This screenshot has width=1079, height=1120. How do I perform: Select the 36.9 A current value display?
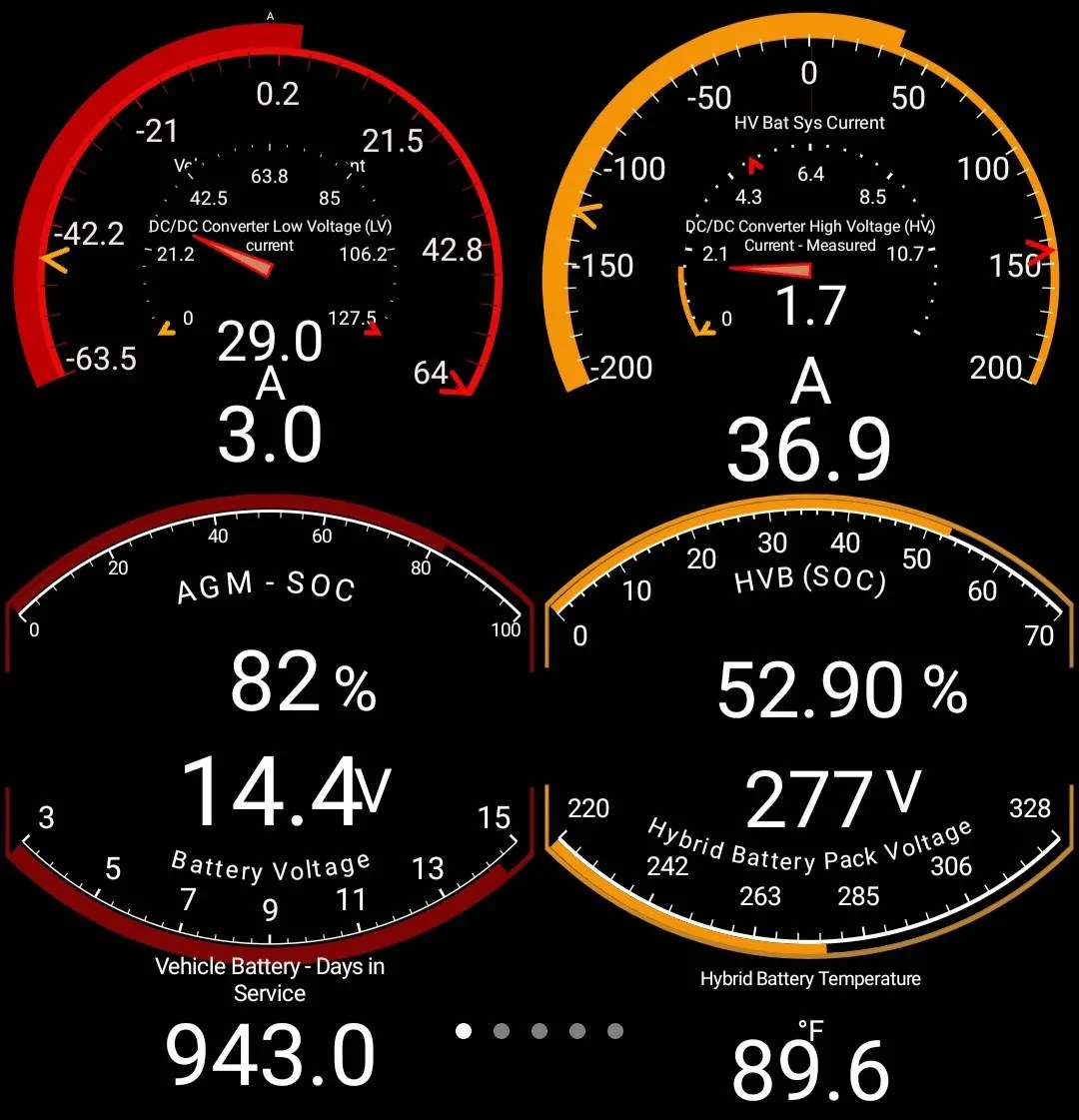click(x=807, y=448)
